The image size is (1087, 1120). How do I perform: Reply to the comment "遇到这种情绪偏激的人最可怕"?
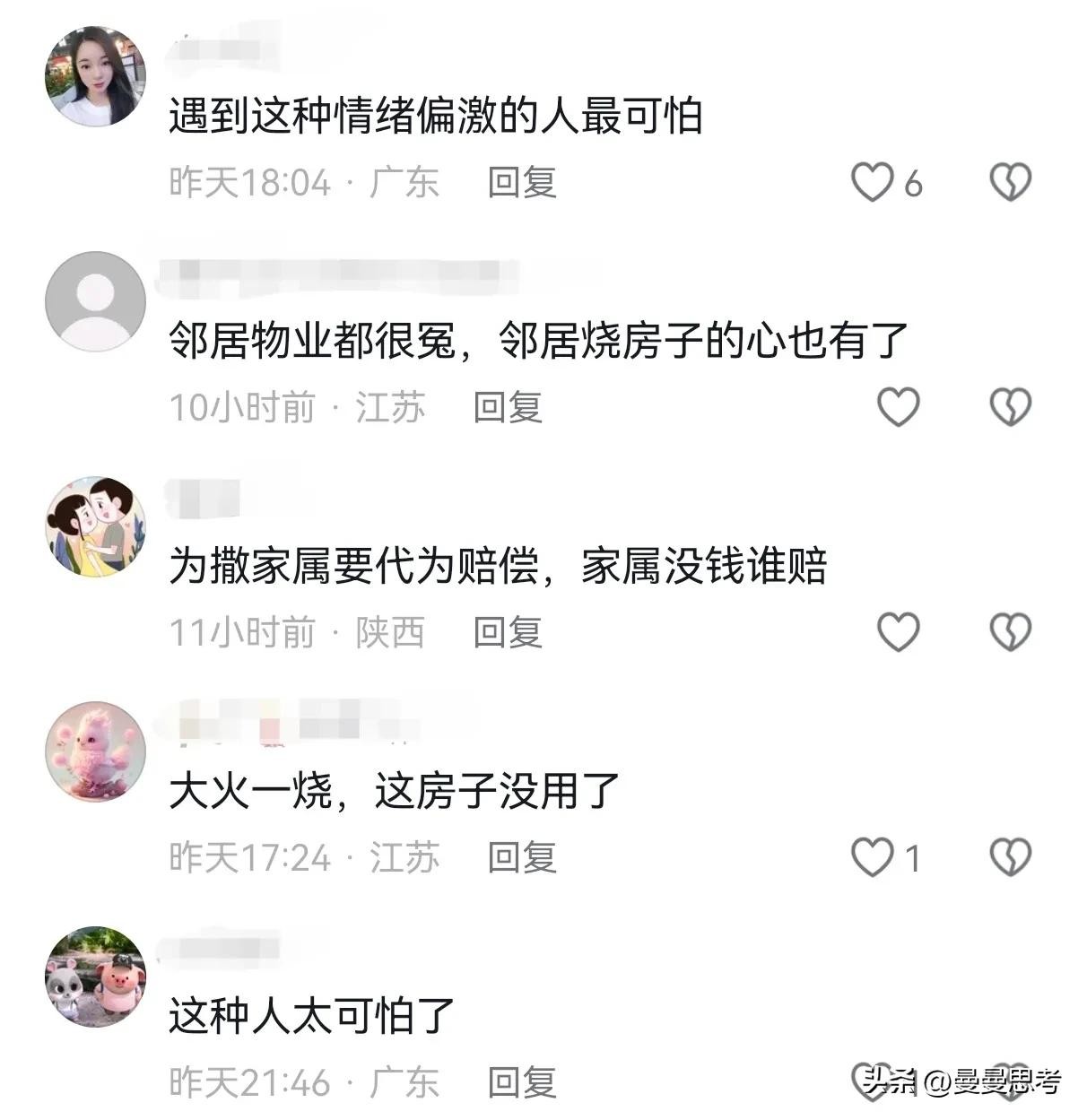click(x=522, y=183)
